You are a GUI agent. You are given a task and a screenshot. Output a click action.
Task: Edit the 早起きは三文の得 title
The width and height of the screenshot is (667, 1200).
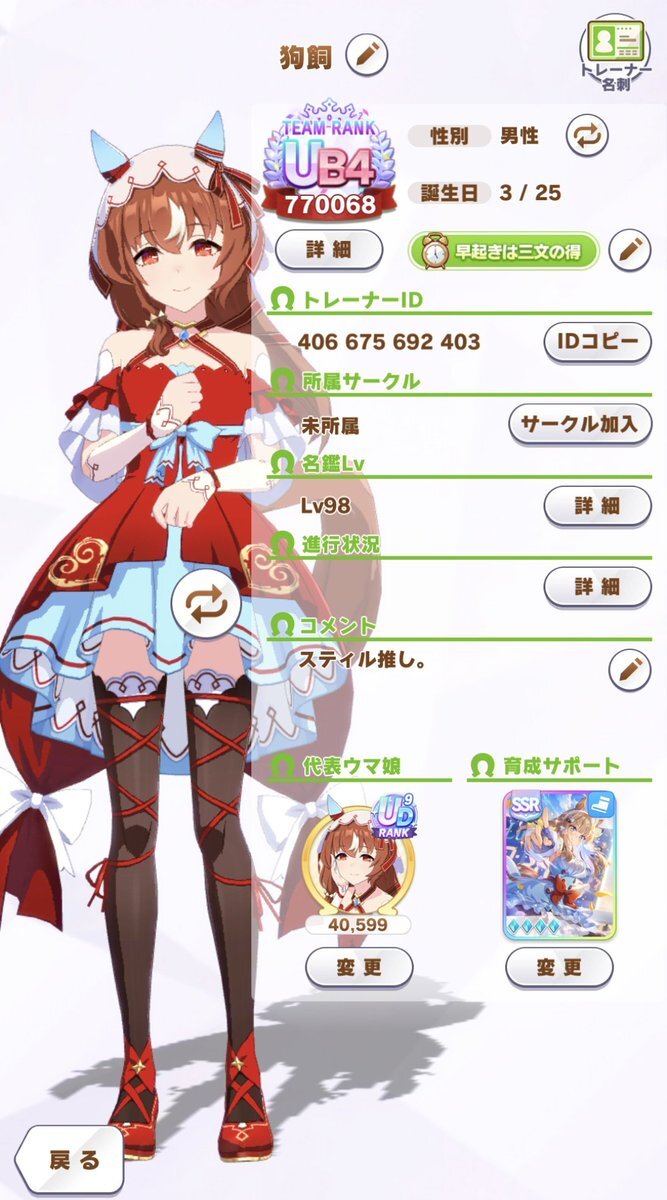[x=628, y=250]
